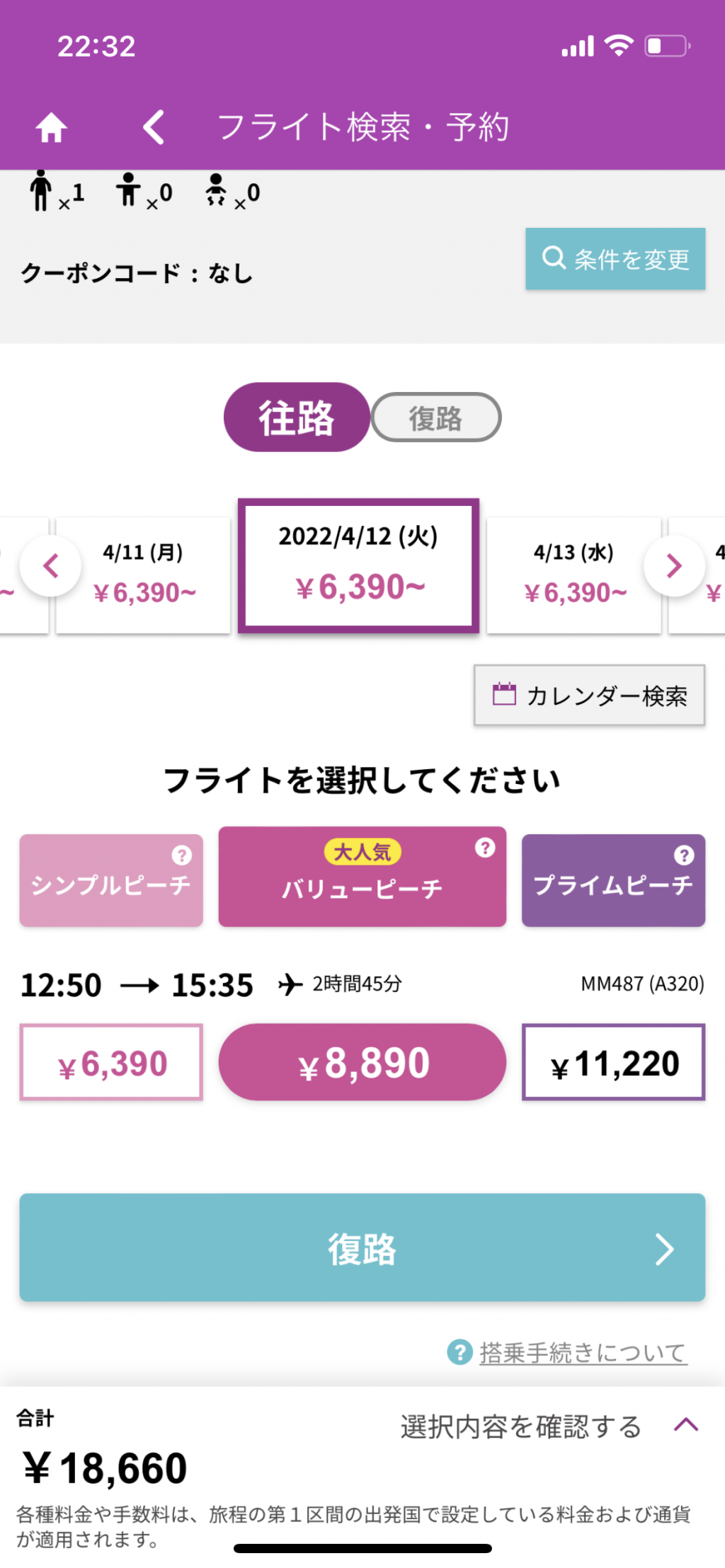Image resolution: width=725 pixels, height=1568 pixels.
Task: Tap the back arrow in header
Action: click(x=154, y=127)
